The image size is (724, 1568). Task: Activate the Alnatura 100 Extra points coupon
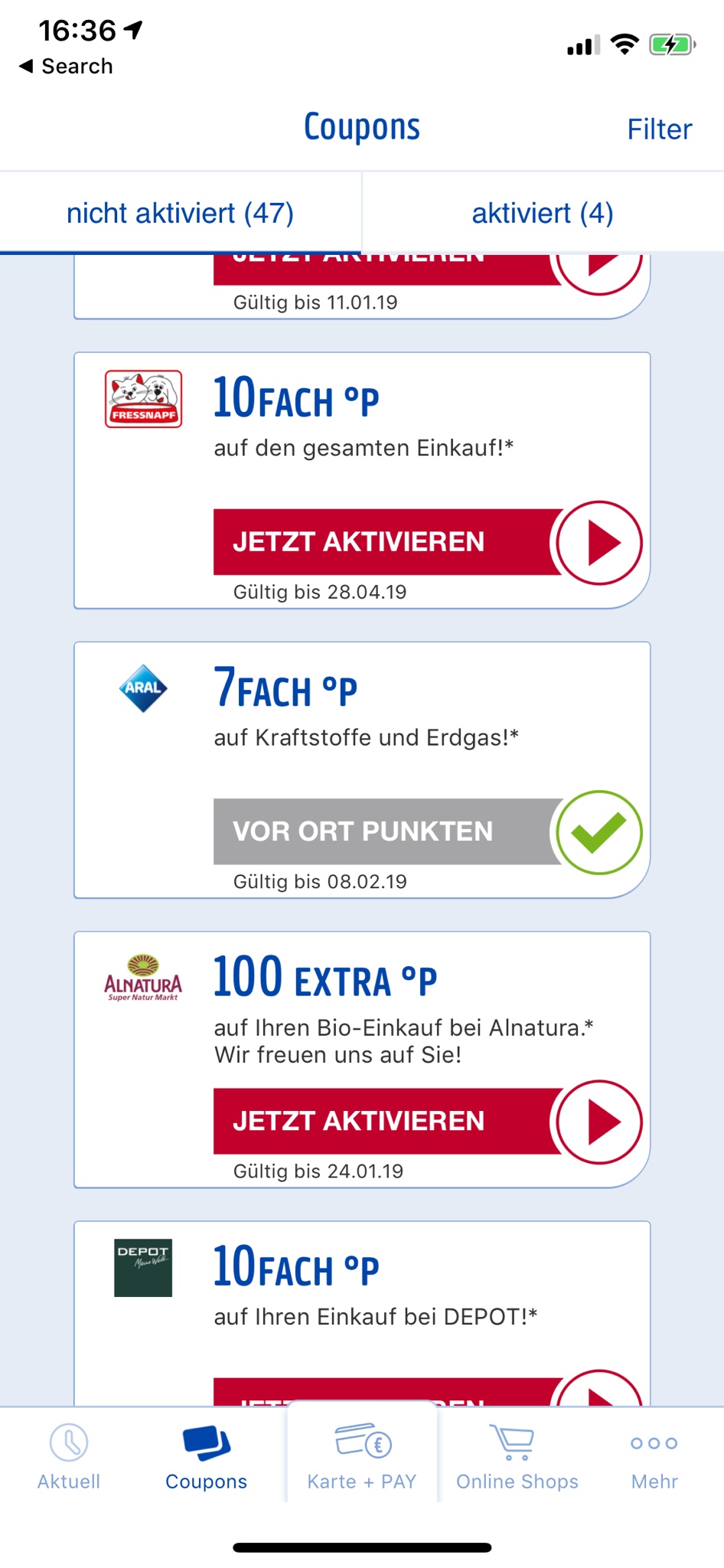(x=427, y=1121)
